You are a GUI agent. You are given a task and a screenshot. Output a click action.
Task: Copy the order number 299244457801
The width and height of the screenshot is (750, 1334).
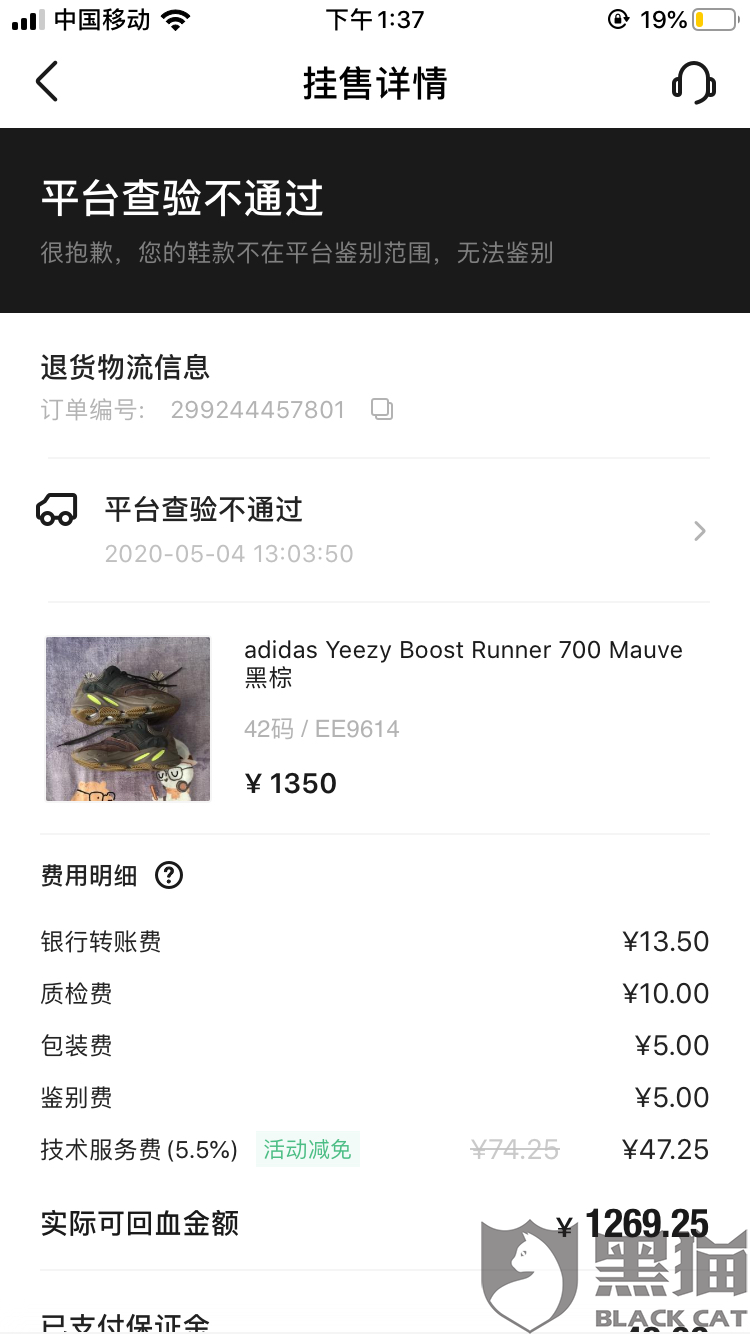382,409
